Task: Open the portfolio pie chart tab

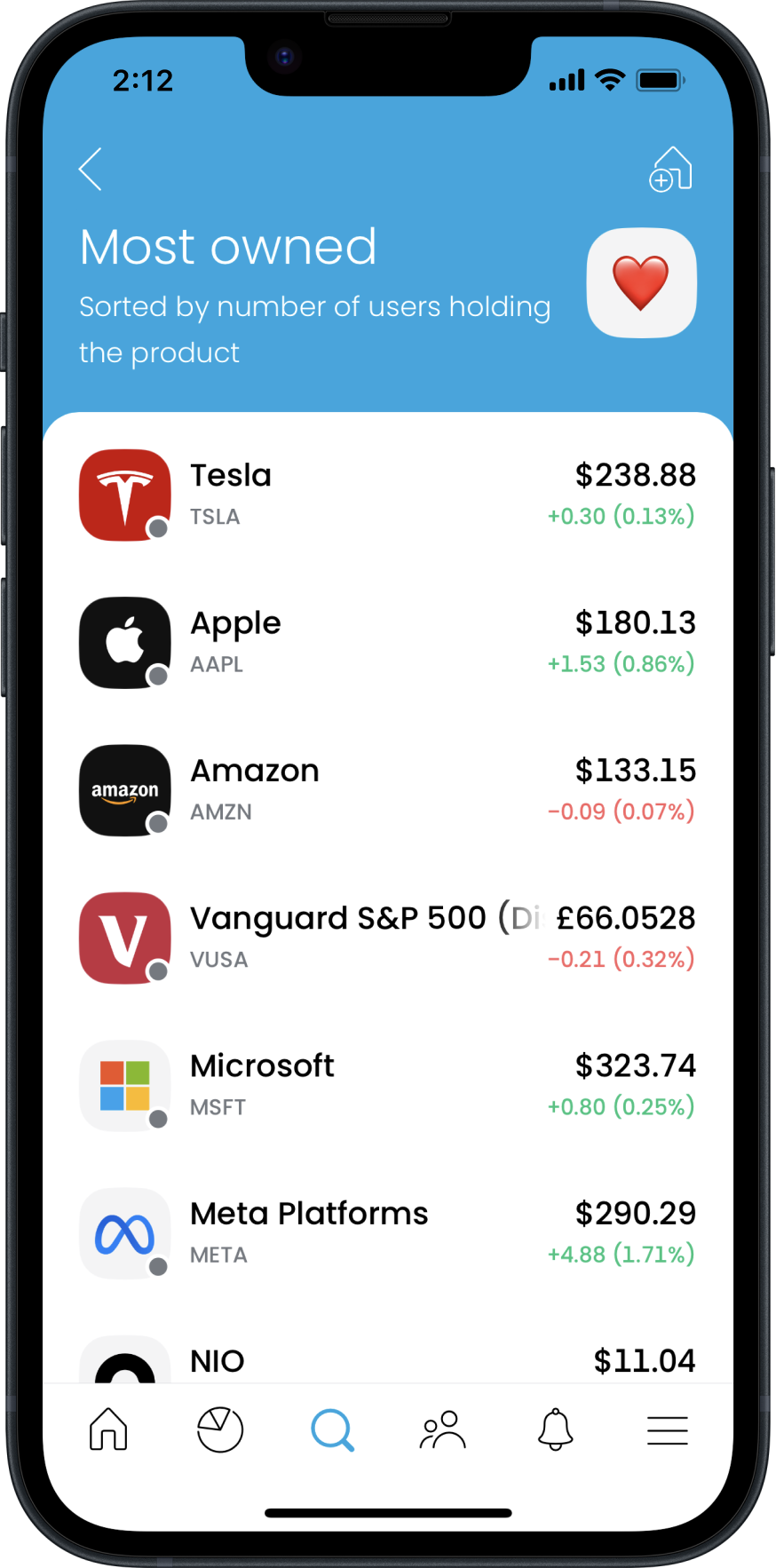Action: pyautogui.click(x=220, y=1429)
